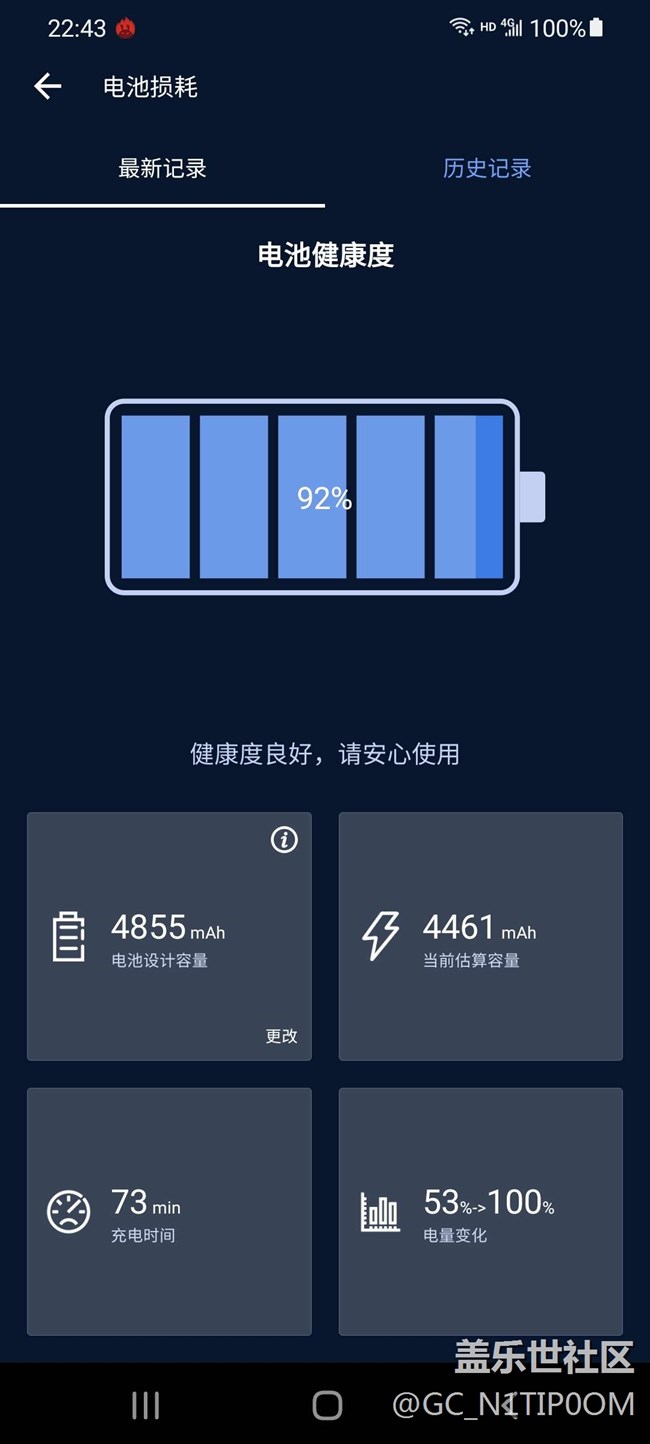Select the 最新记录 tab
Viewport: 650px width, 1444px height.
(x=162, y=168)
